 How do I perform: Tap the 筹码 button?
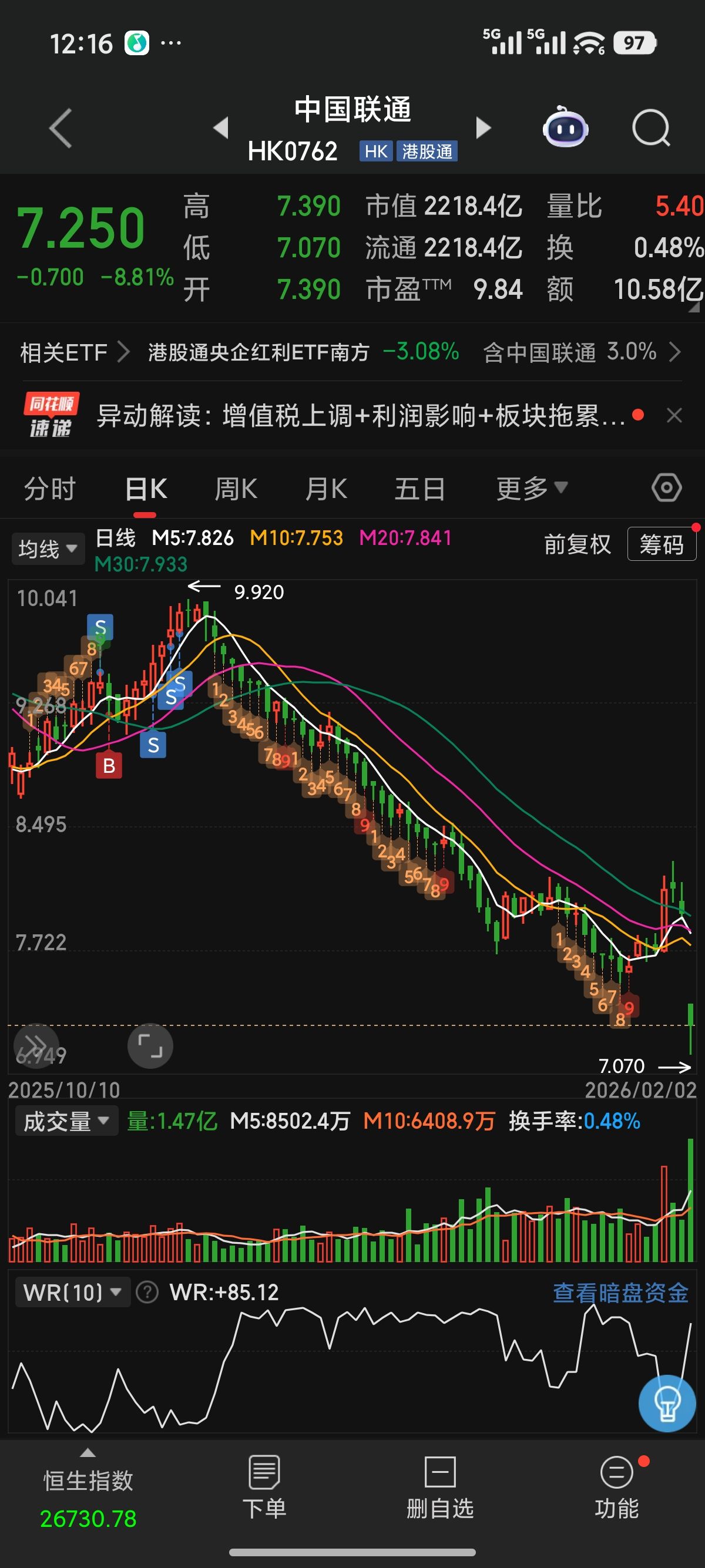coord(662,544)
